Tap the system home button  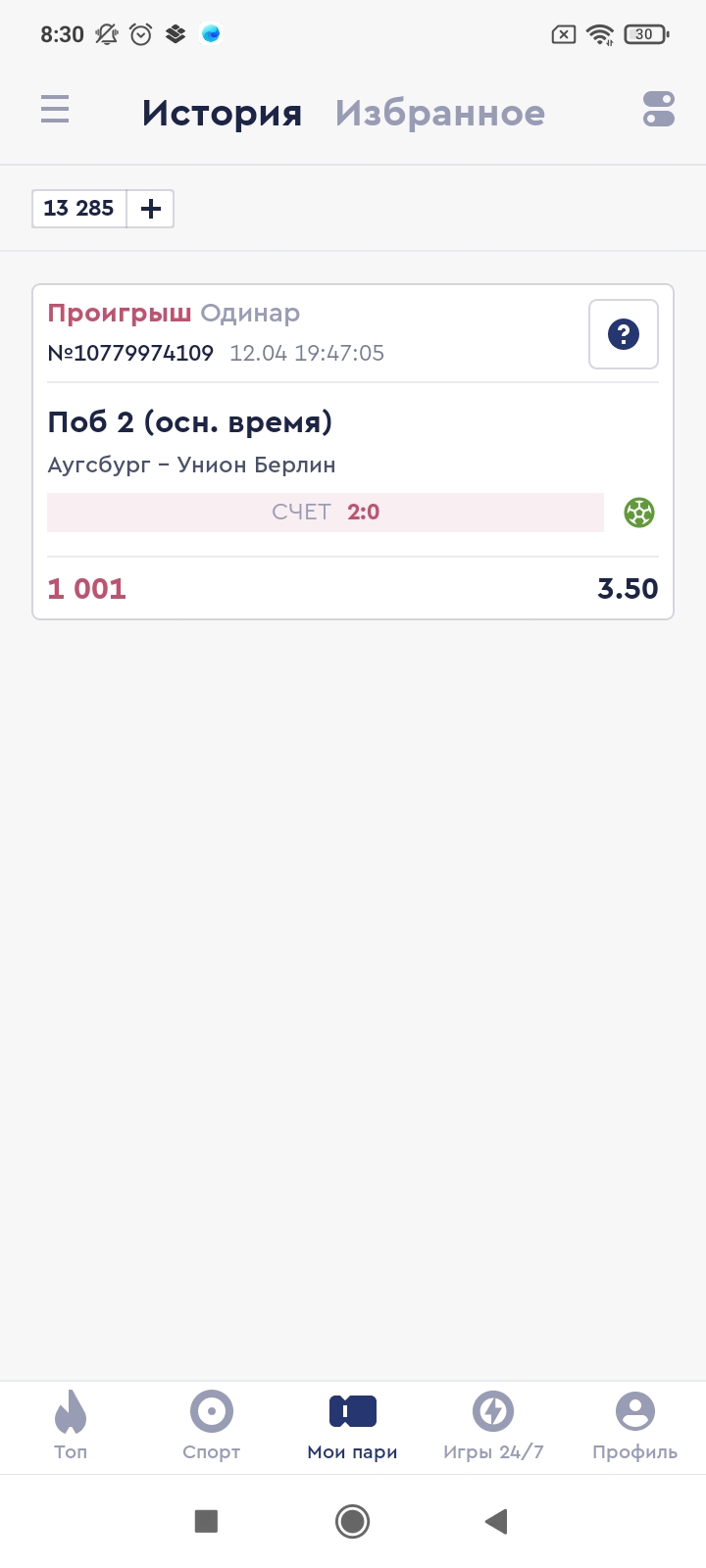click(352, 1521)
